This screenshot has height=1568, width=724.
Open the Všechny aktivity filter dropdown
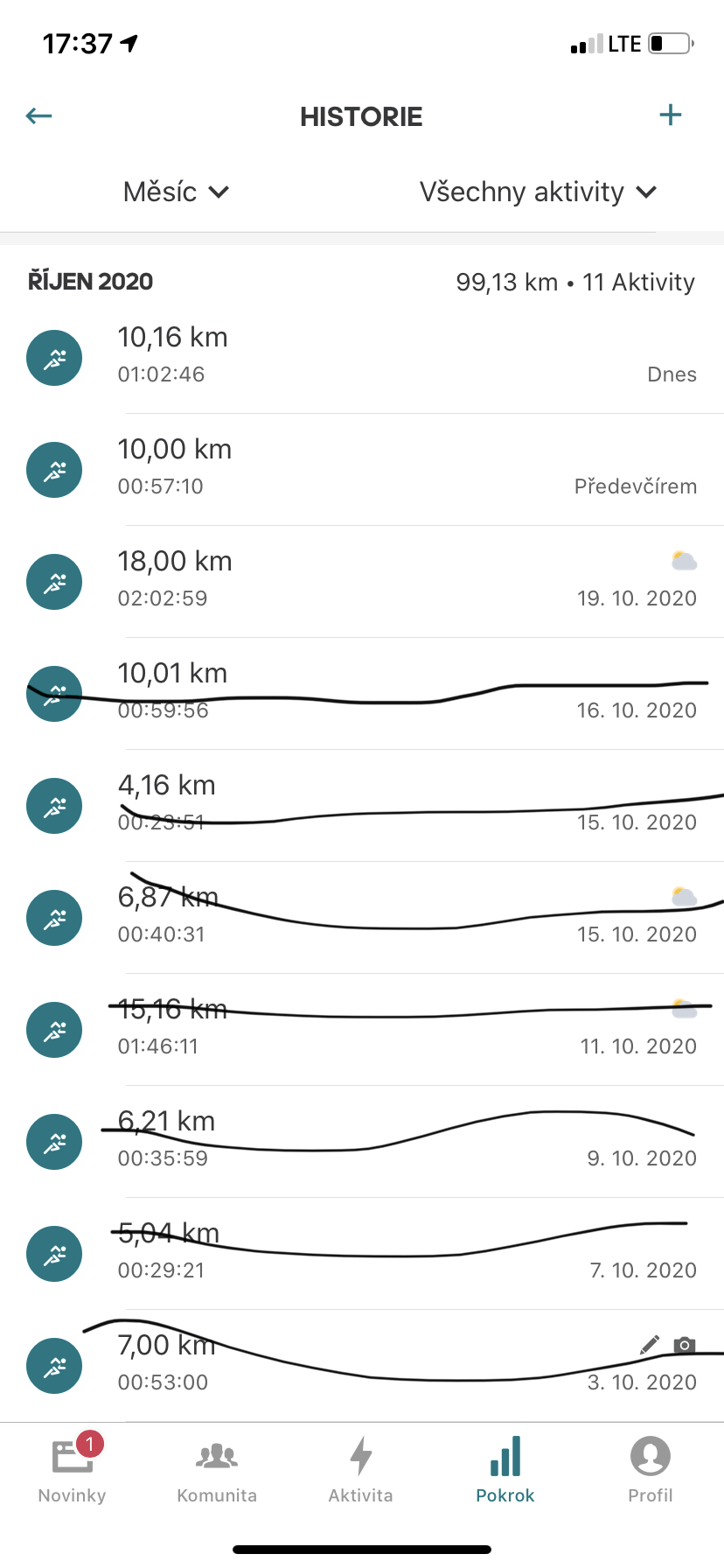click(538, 192)
